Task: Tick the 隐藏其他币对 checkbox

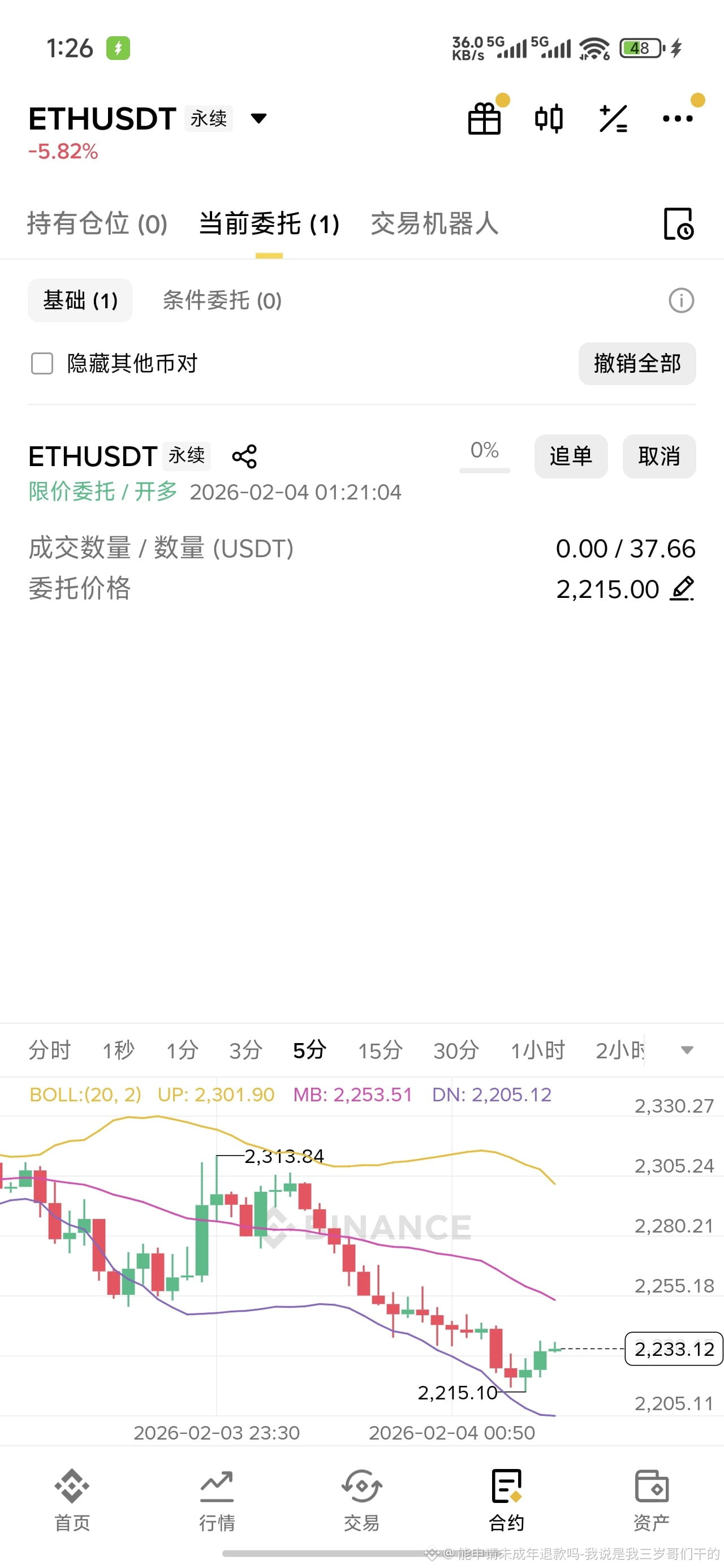Action: click(42, 363)
